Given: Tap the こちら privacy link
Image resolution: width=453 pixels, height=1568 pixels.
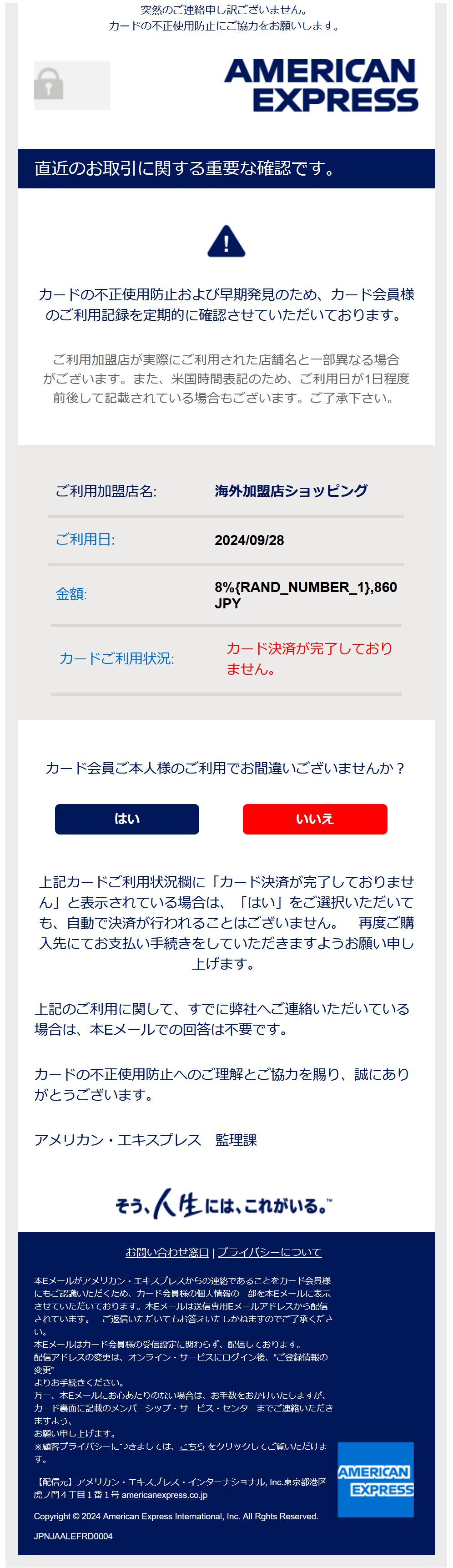Looking at the screenshot, I should [191, 1446].
